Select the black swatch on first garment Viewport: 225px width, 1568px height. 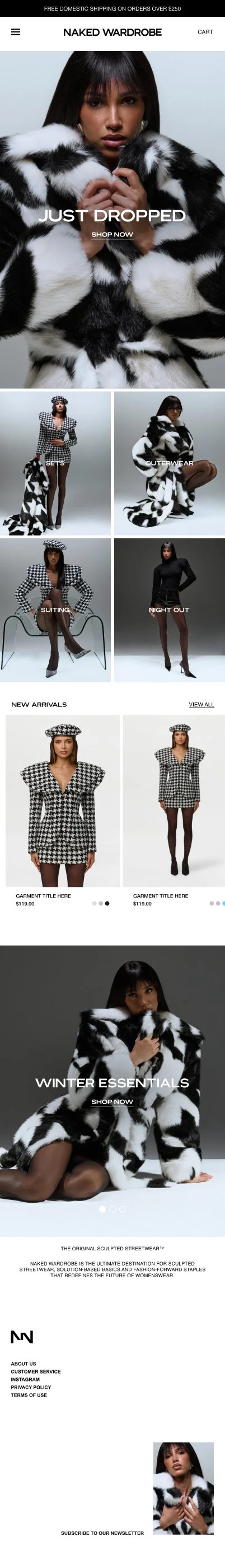point(107,904)
